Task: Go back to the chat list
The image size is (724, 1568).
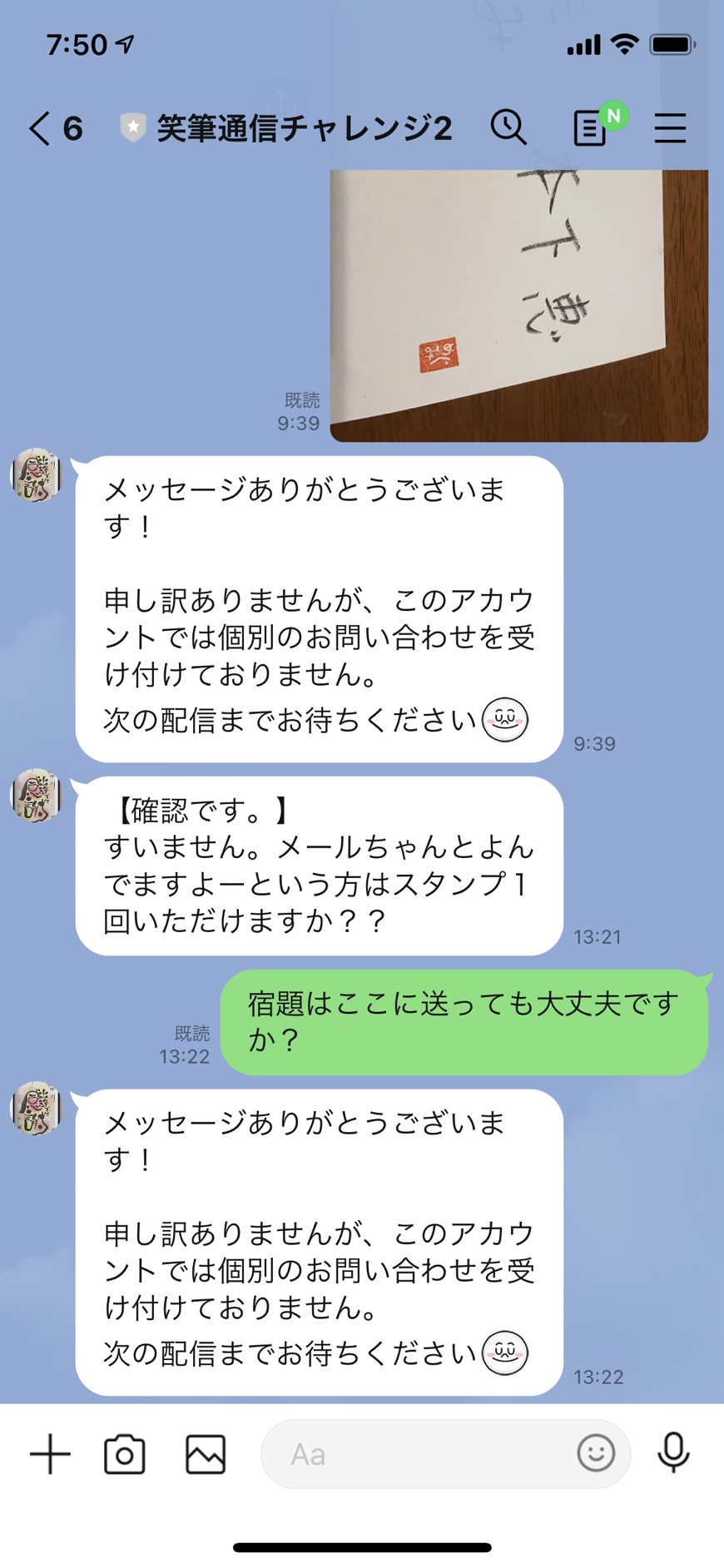Action: pyautogui.click(x=54, y=129)
